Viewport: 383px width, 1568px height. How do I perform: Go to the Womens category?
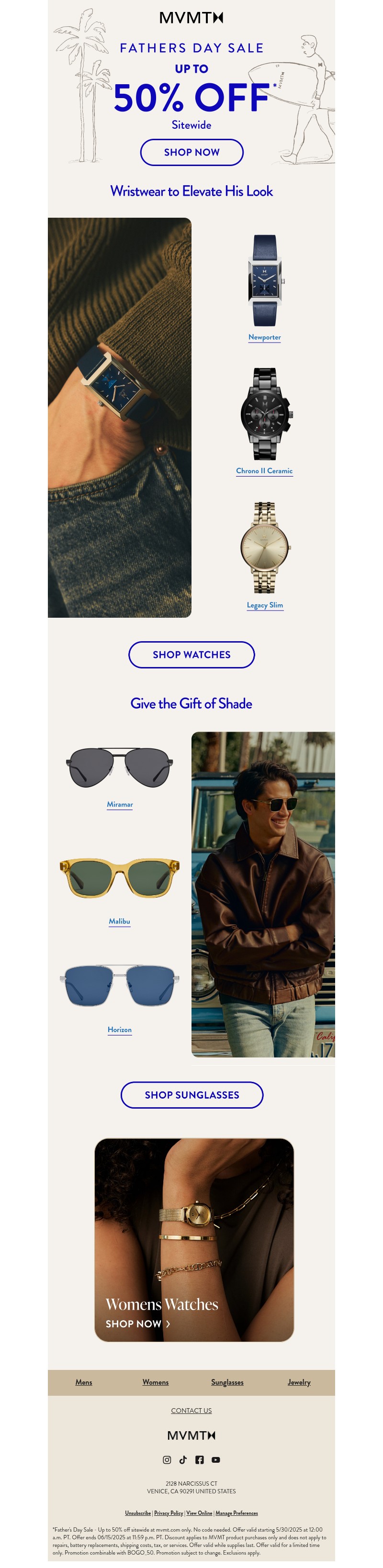pyautogui.click(x=155, y=1382)
